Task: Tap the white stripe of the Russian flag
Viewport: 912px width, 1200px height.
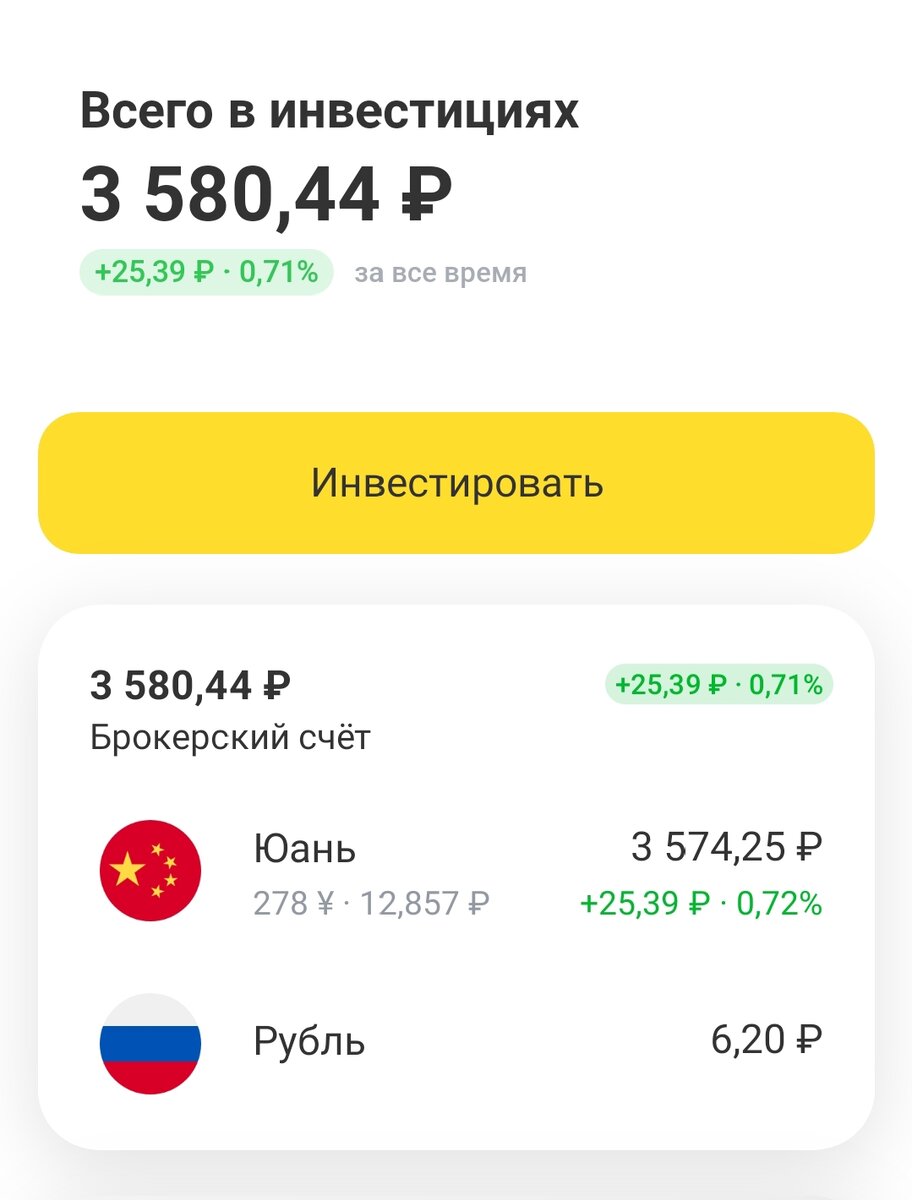Action: click(x=151, y=1010)
